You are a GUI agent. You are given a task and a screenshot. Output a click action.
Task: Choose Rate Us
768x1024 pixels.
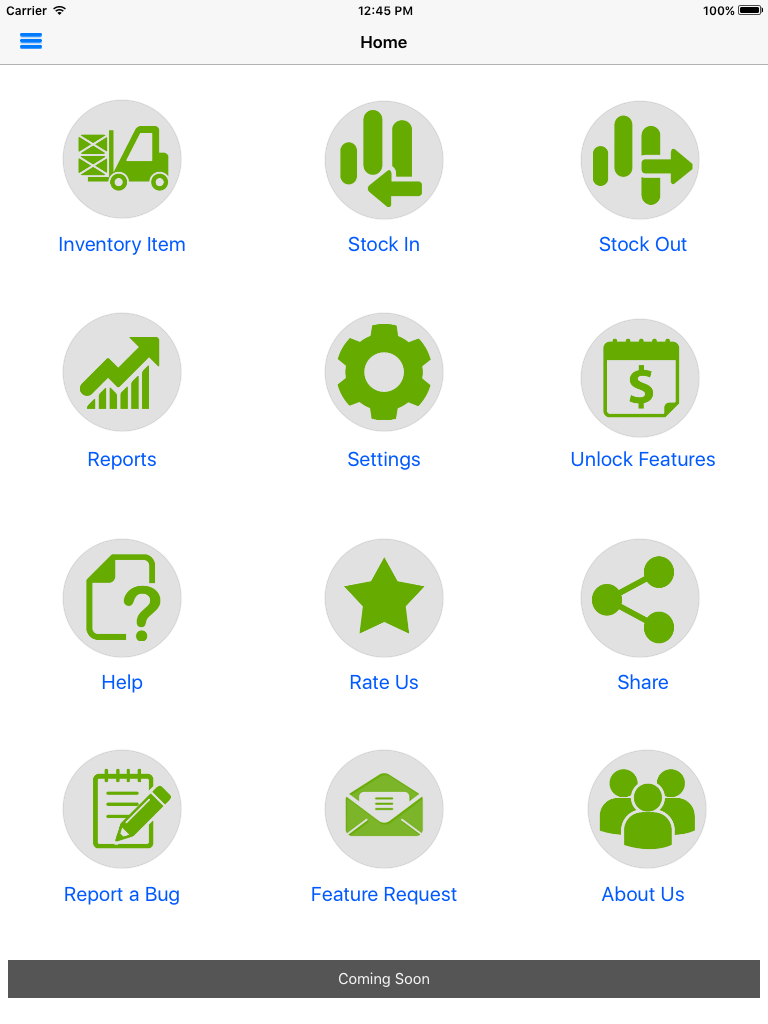tap(384, 598)
